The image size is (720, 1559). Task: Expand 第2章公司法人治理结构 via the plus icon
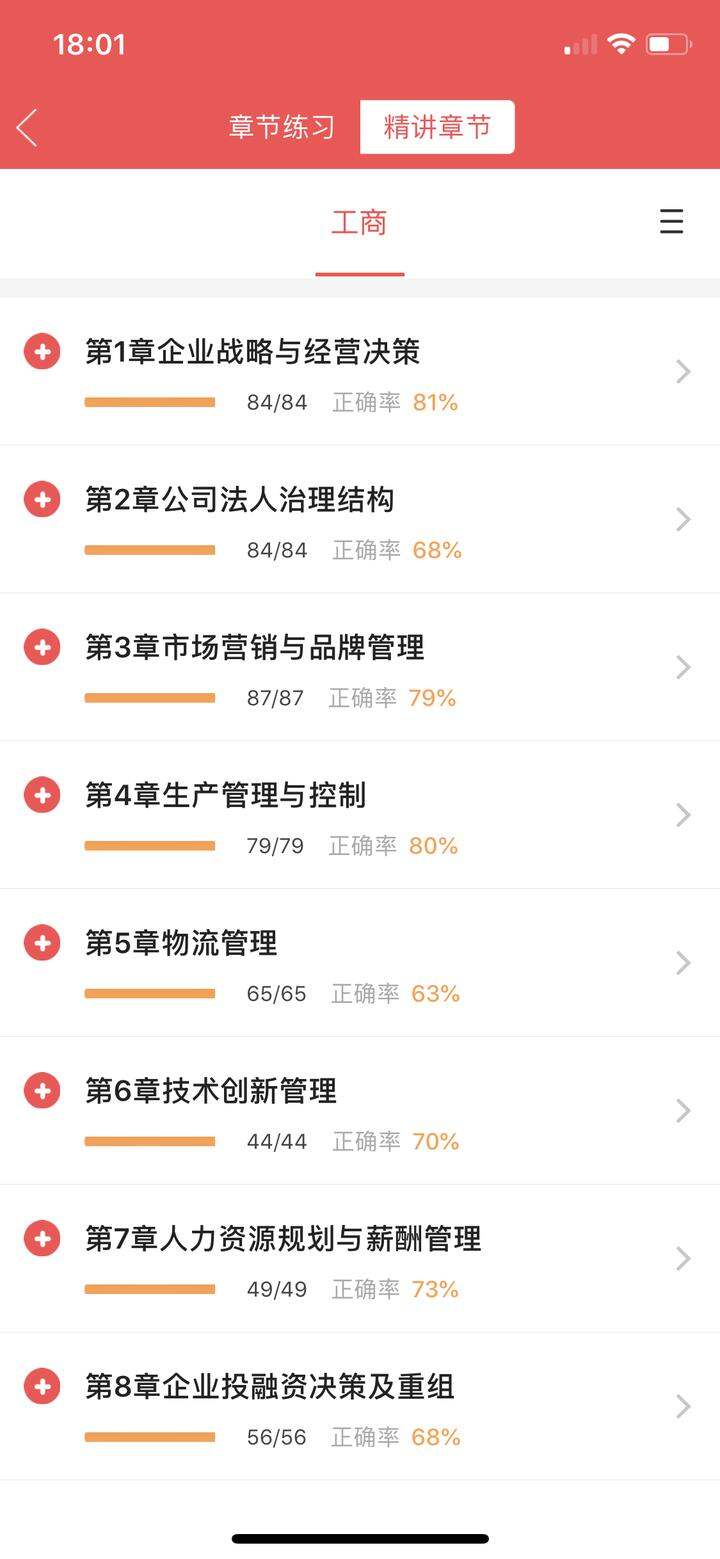pyautogui.click(x=42, y=499)
